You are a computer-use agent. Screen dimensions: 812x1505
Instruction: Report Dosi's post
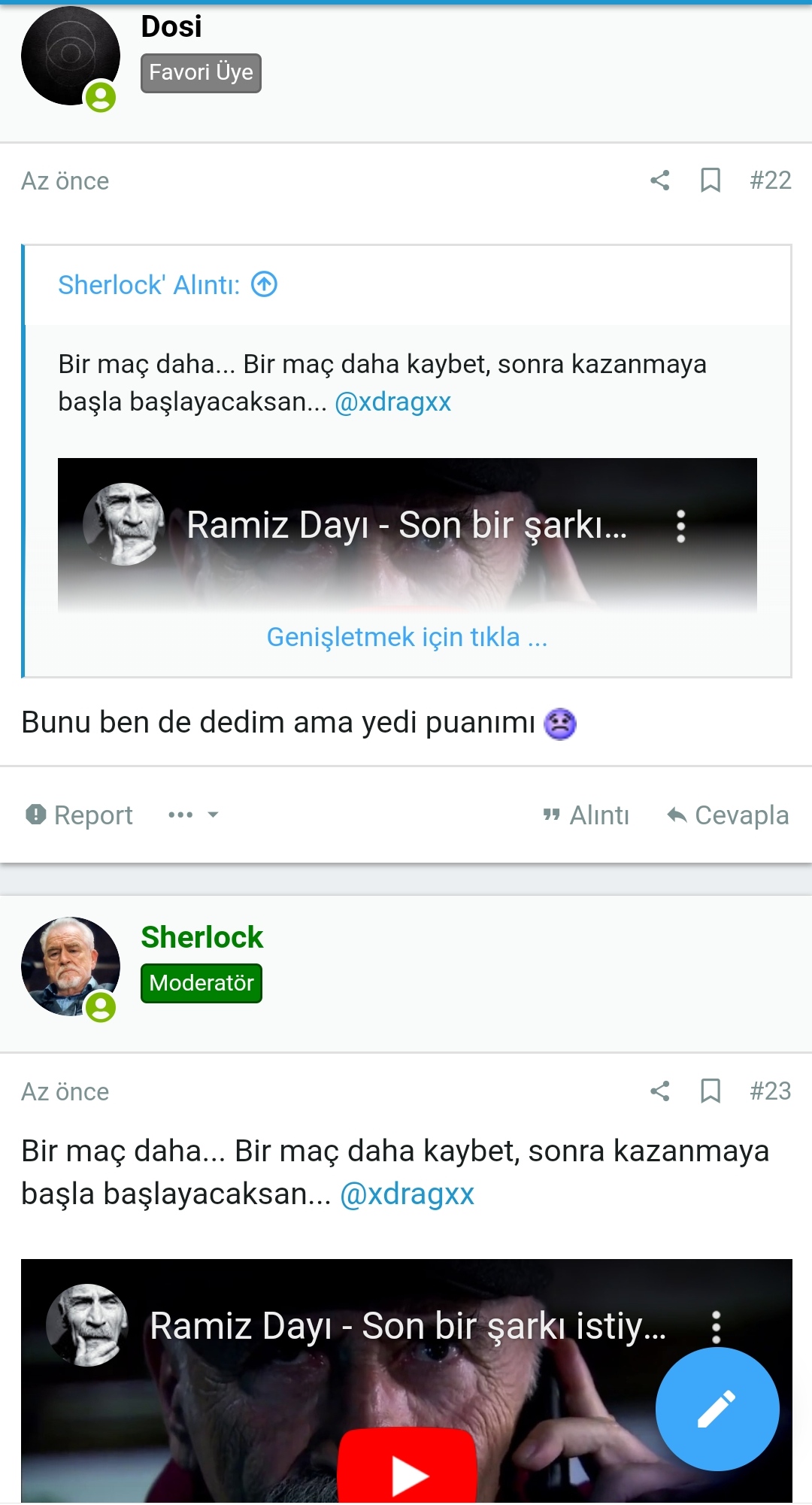pos(79,815)
